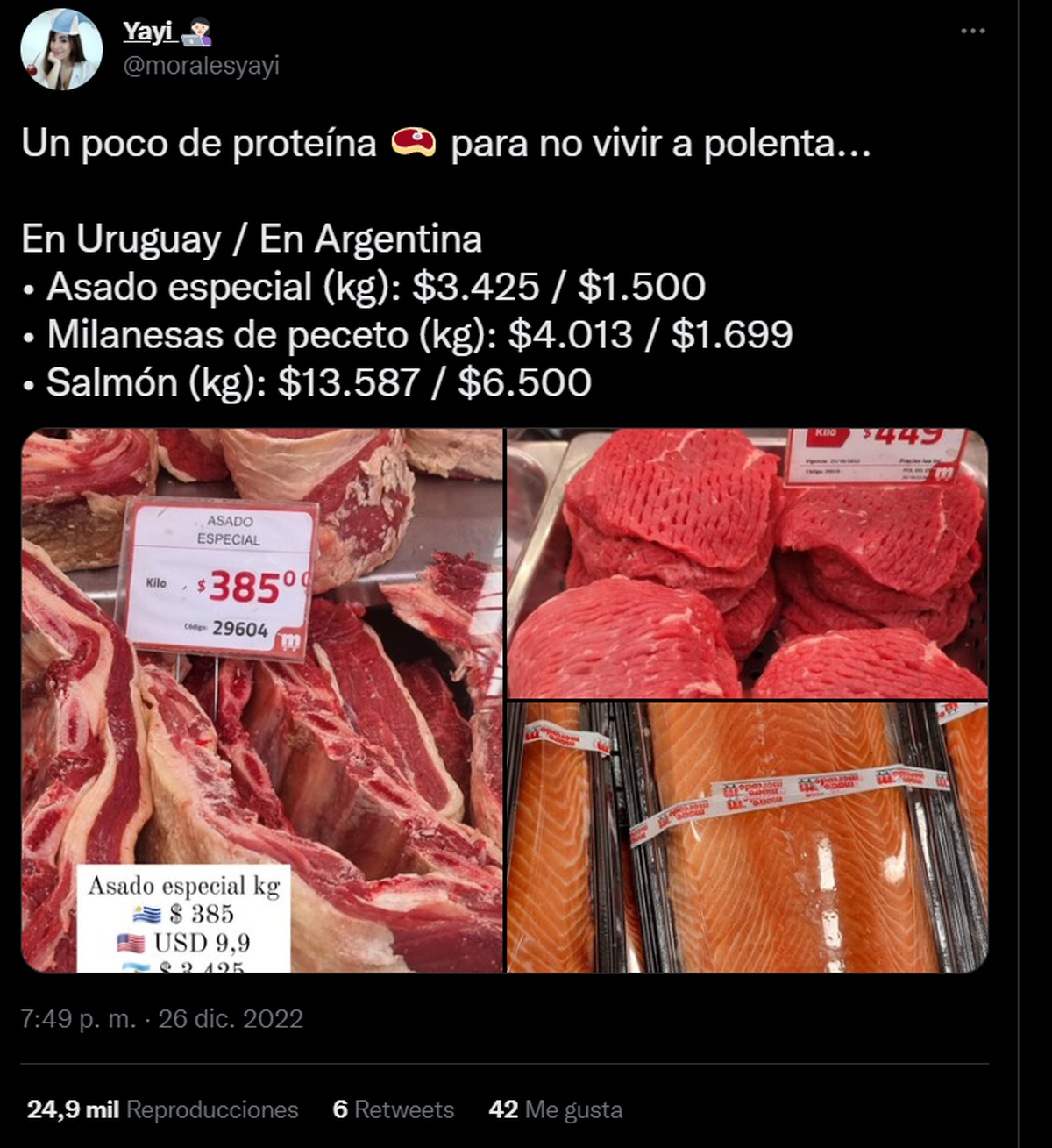
Task: Open the salmon fillets photo
Action: pyautogui.click(x=747, y=838)
